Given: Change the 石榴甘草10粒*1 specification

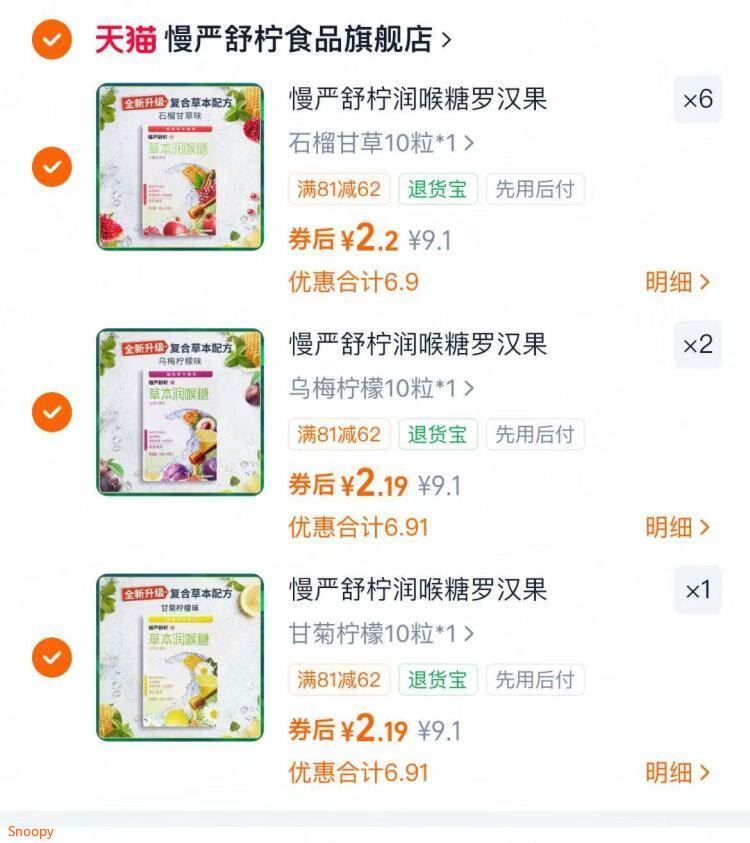Looking at the screenshot, I should point(381,143).
